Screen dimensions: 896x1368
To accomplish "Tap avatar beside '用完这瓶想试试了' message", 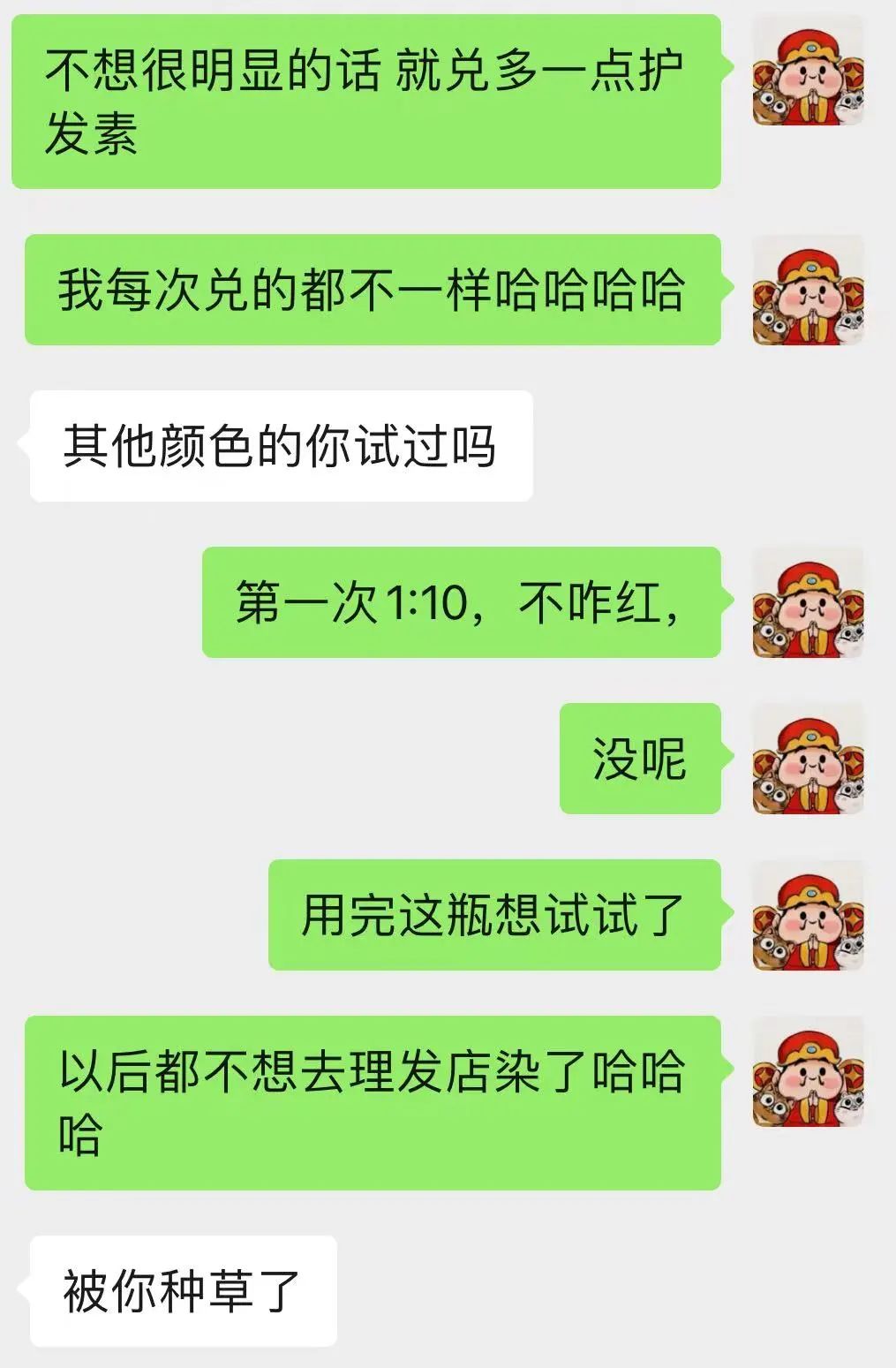I will pyautogui.click(x=808, y=915).
